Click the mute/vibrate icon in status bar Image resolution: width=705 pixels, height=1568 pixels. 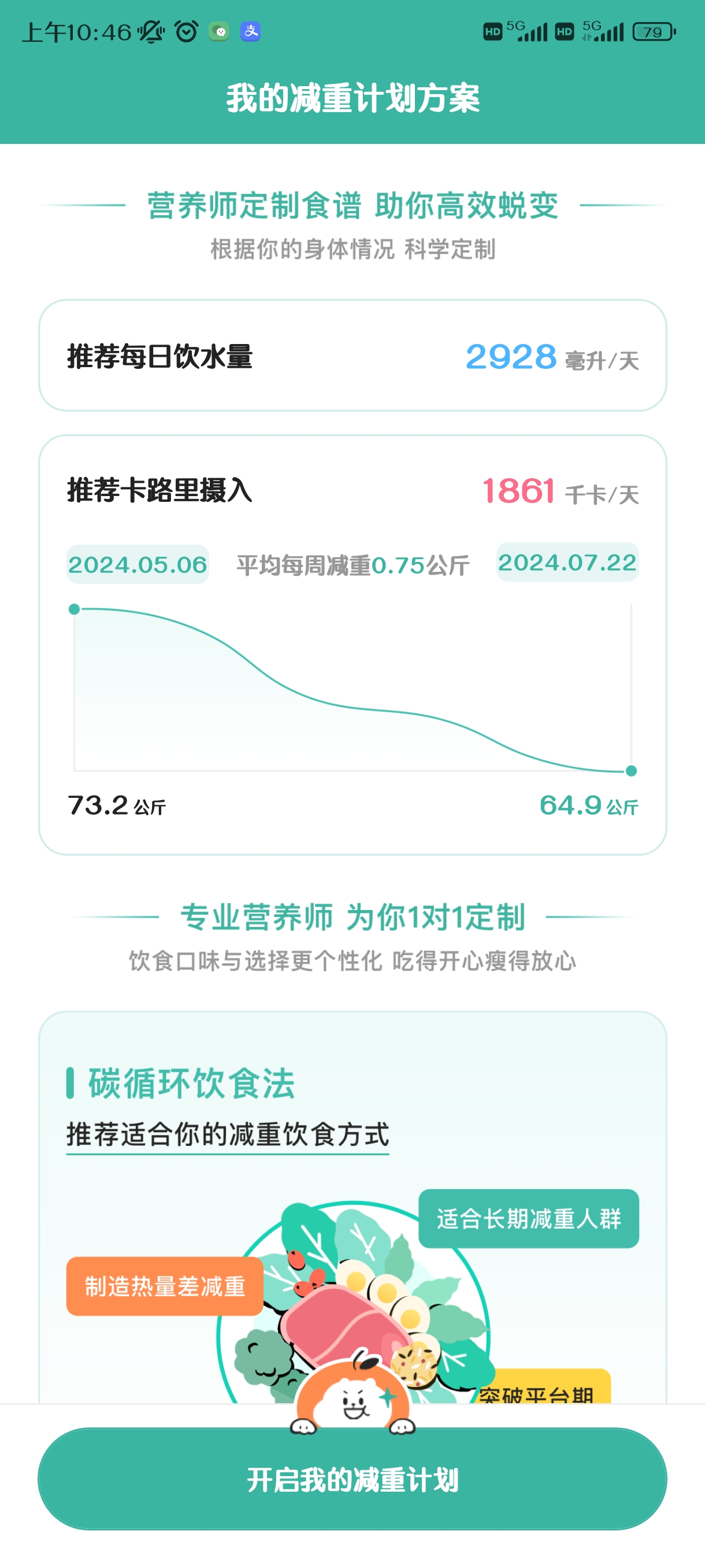(152, 31)
